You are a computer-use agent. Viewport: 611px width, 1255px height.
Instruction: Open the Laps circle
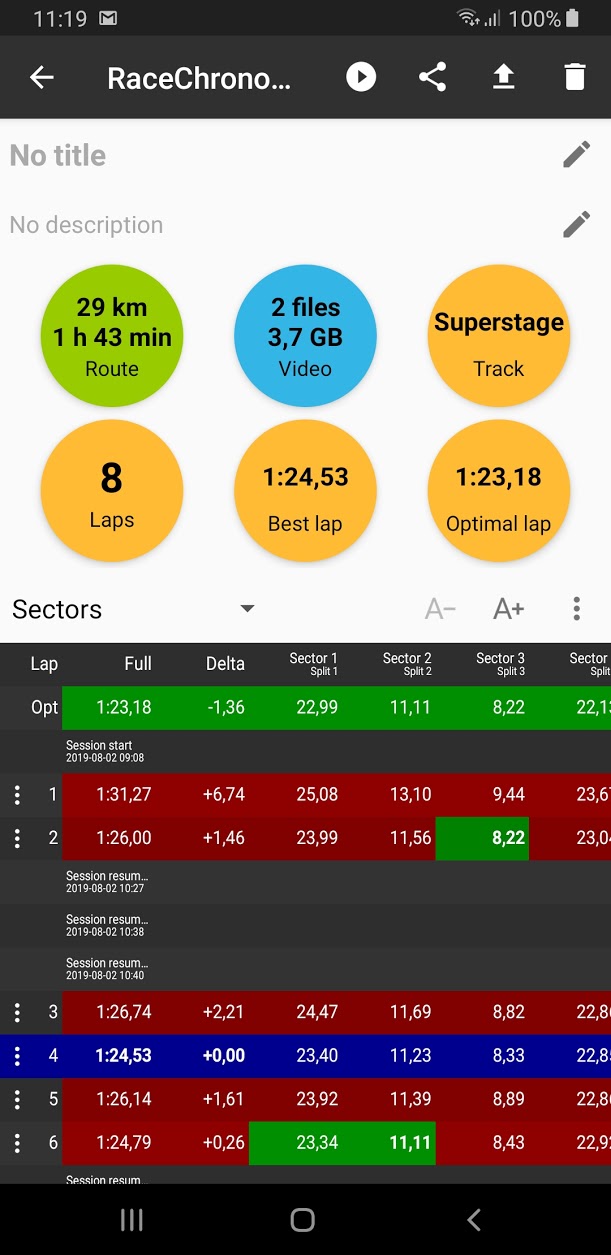[x=112, y=491]
